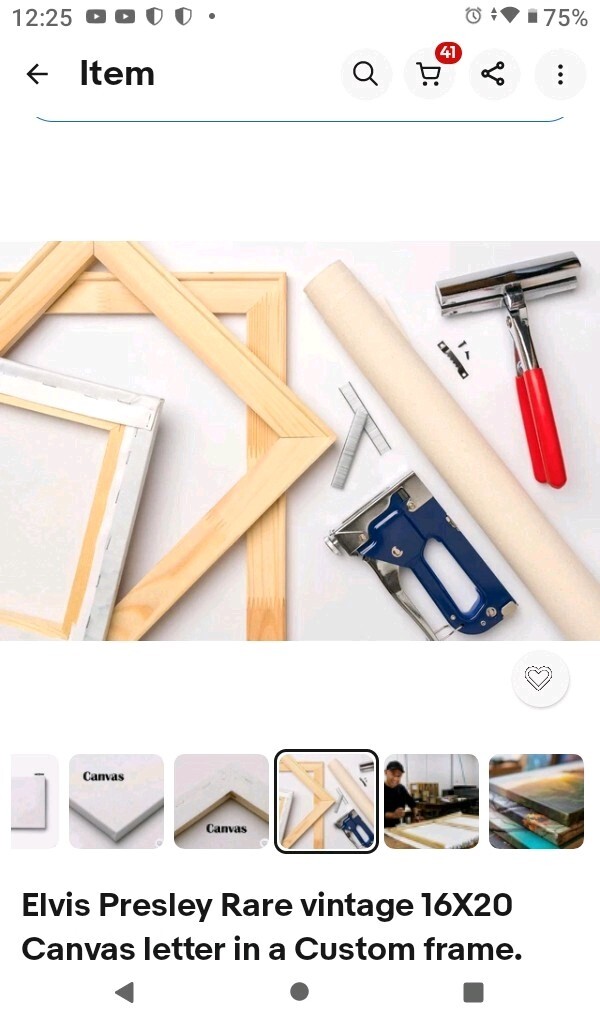The image size is (600, 1024).
Task: Add this item to watchlist with heart
Action: [x=540, y=679]
